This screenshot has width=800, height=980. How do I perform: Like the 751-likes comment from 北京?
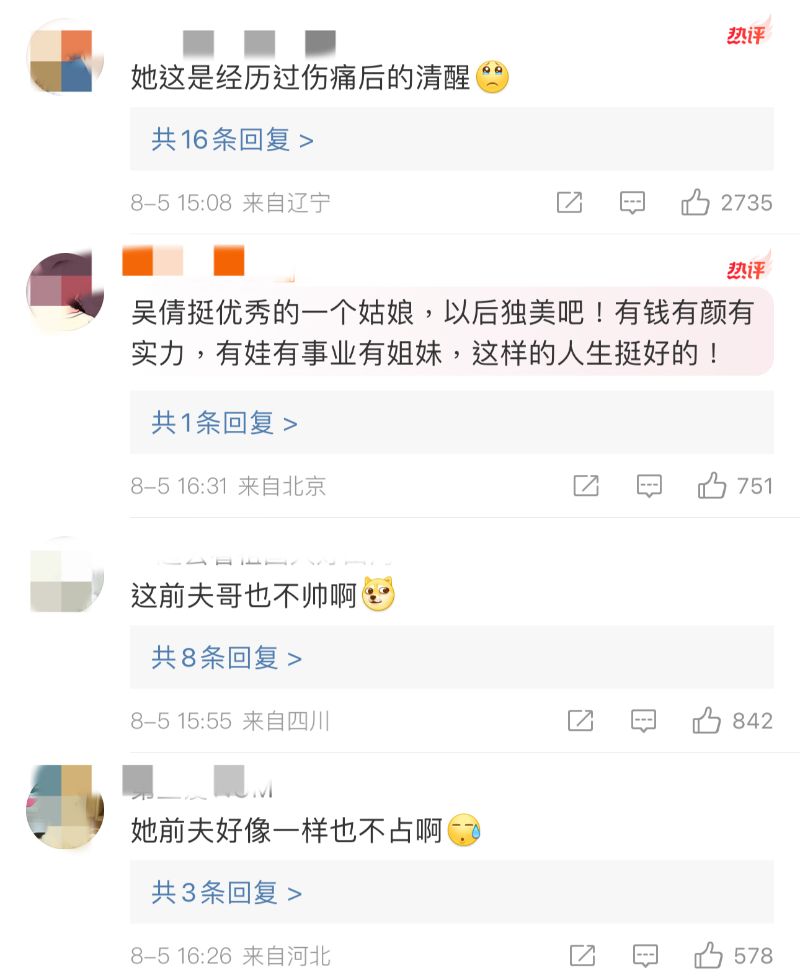click(x=712, y=486)
